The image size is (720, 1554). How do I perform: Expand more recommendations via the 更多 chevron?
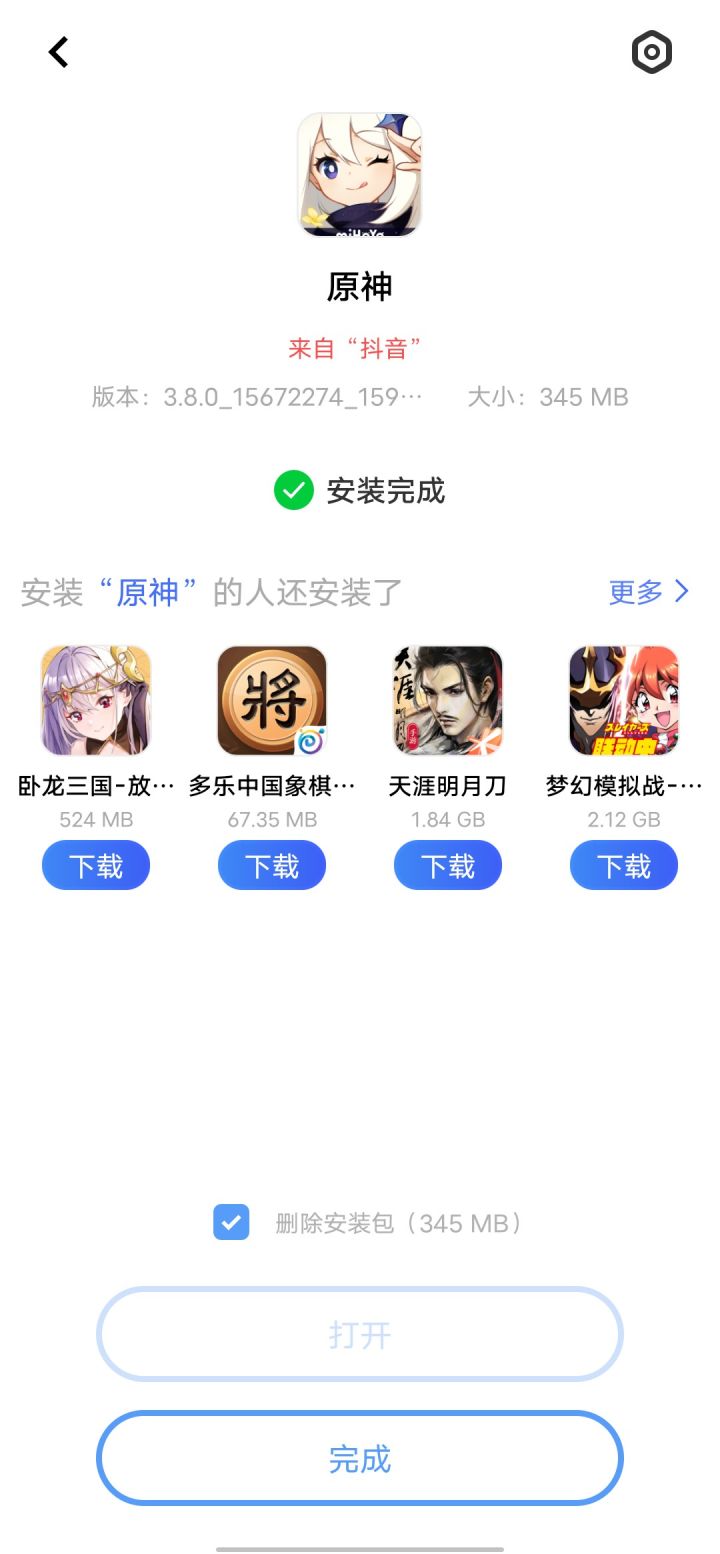click(681, 592)
